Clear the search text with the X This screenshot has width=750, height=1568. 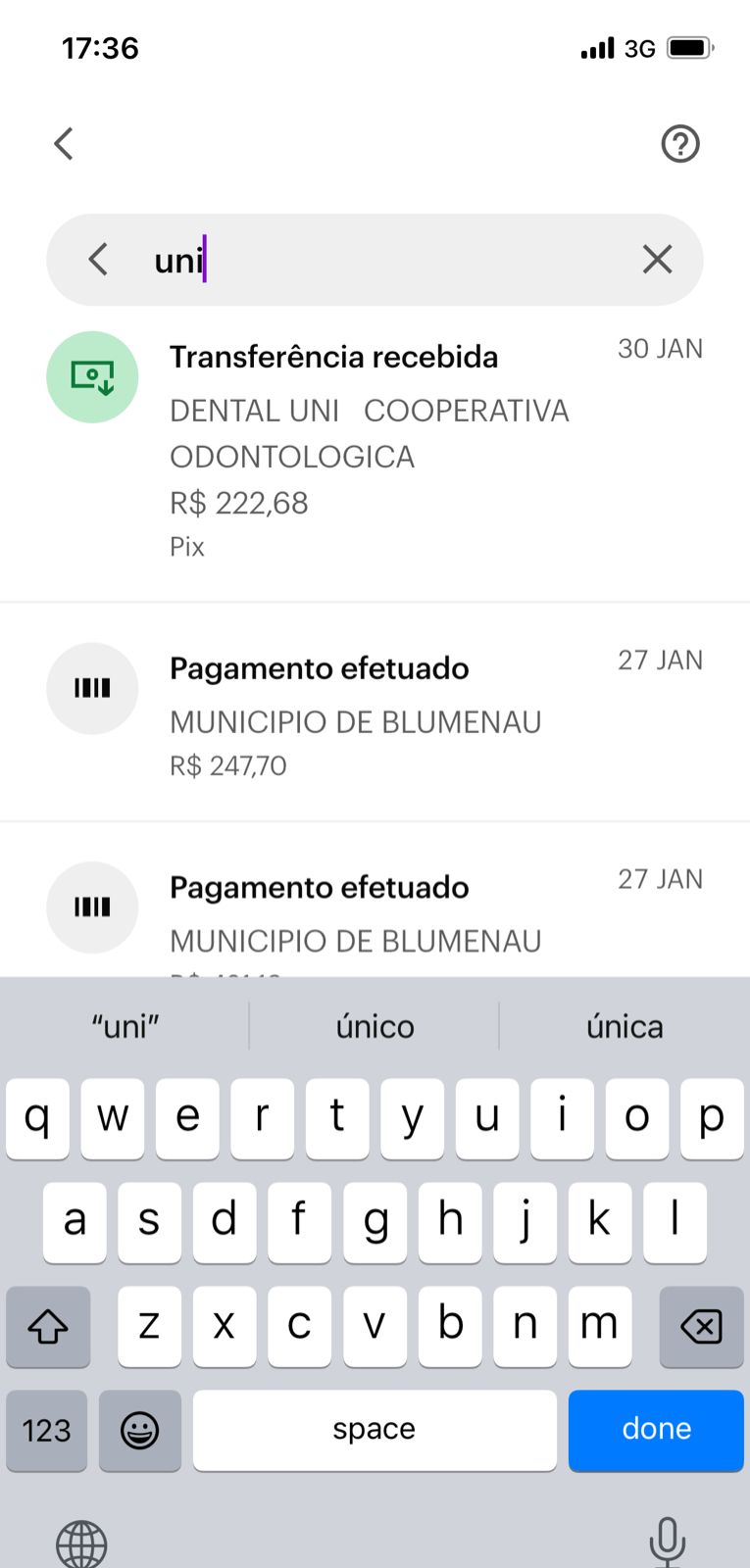click(657, 260)
